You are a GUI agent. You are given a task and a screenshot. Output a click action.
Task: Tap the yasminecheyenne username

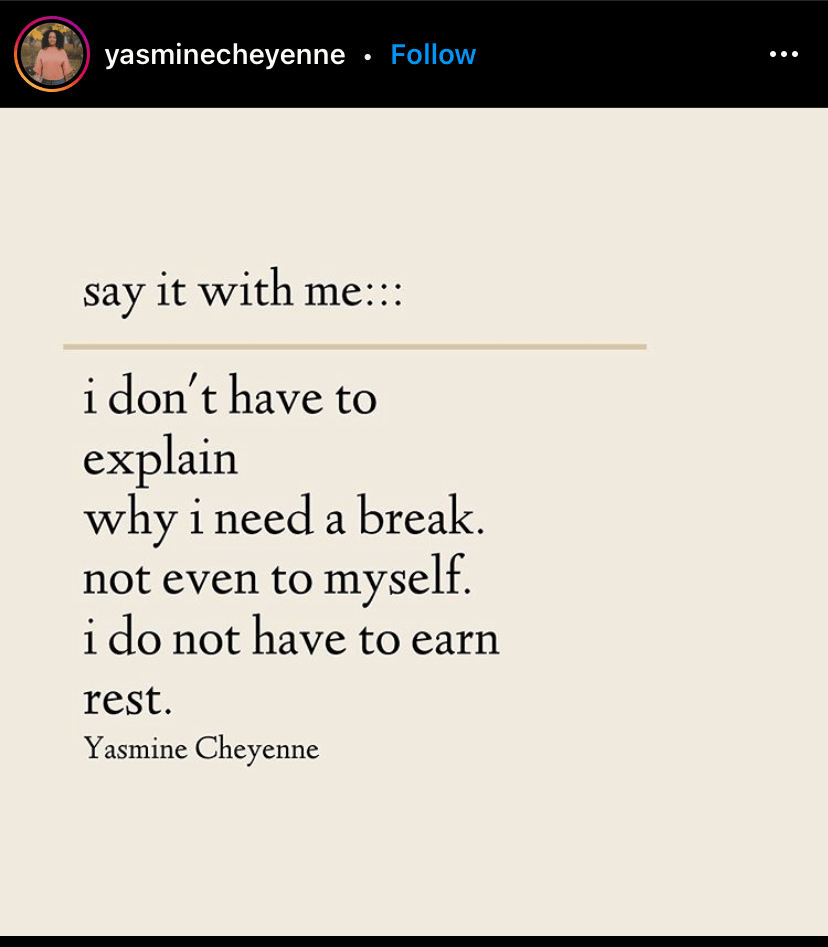coord(224,55)
